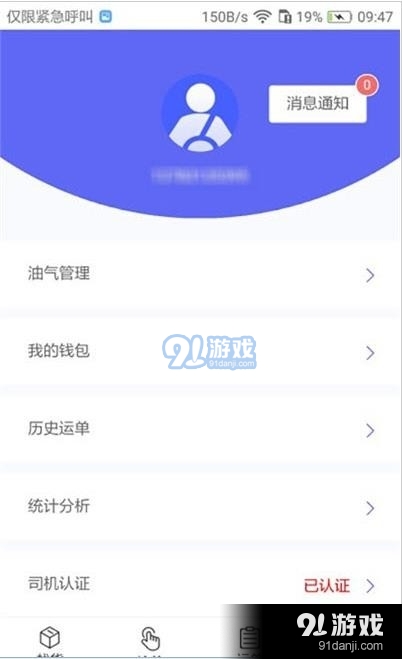View 历史运单 order history
This screenshot has width=402, height=659.
[201, 430]
